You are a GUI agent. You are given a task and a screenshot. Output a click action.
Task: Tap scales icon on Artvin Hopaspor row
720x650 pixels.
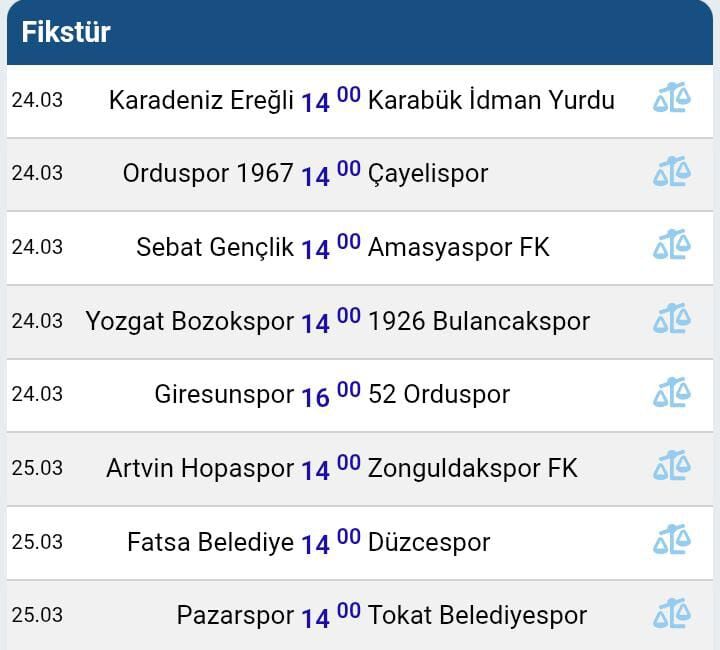pyautogui.click(x=671, y=467)
